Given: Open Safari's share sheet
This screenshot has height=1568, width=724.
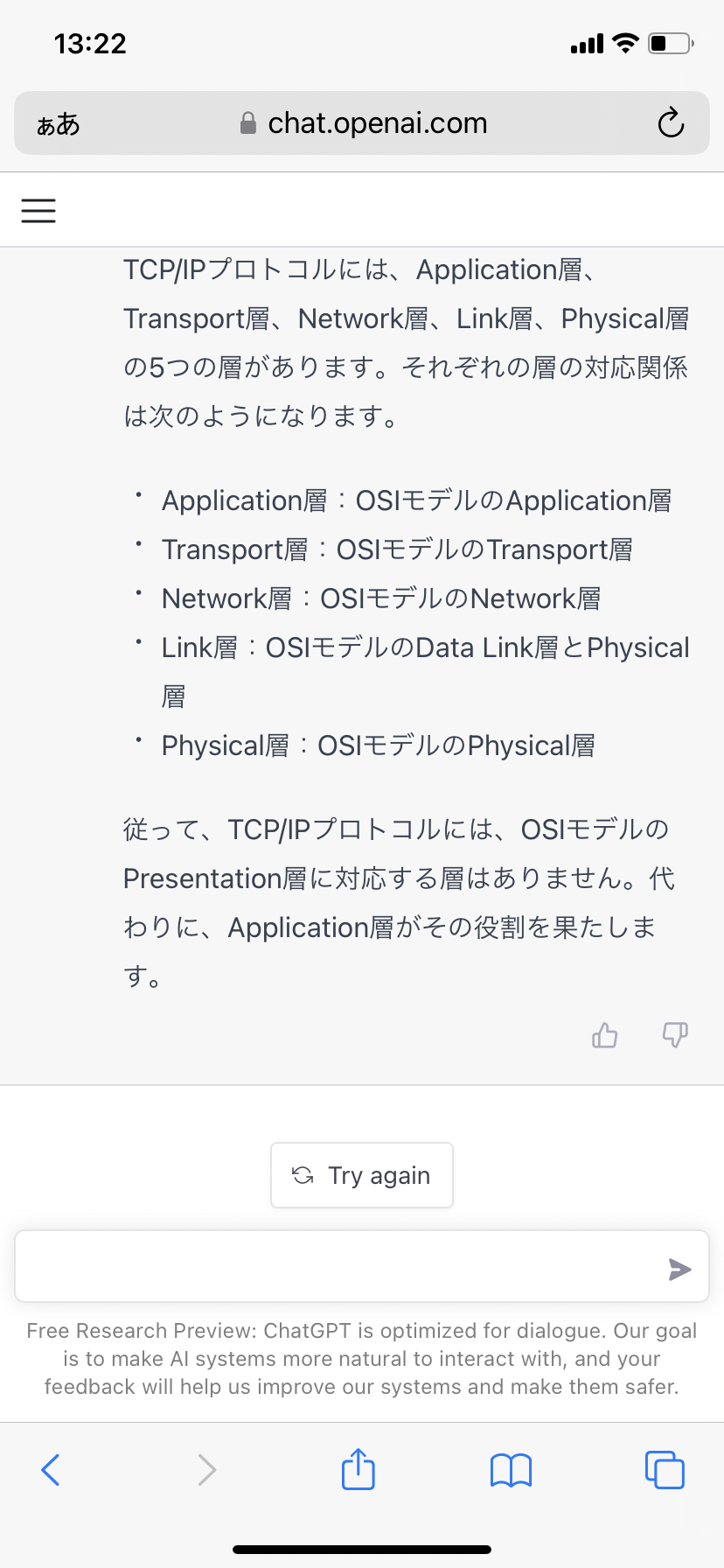Looking at the screenshot, I should coord(359,1468).
